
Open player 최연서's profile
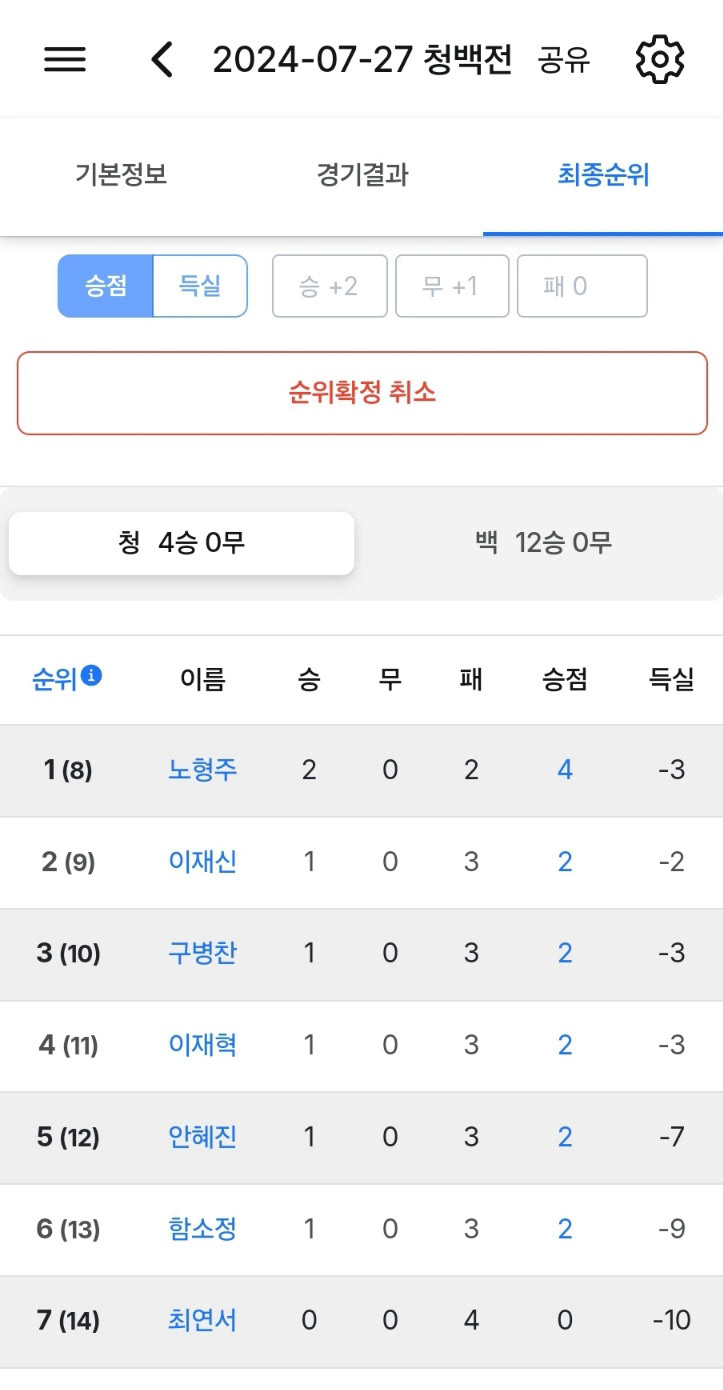[203, 1321]
